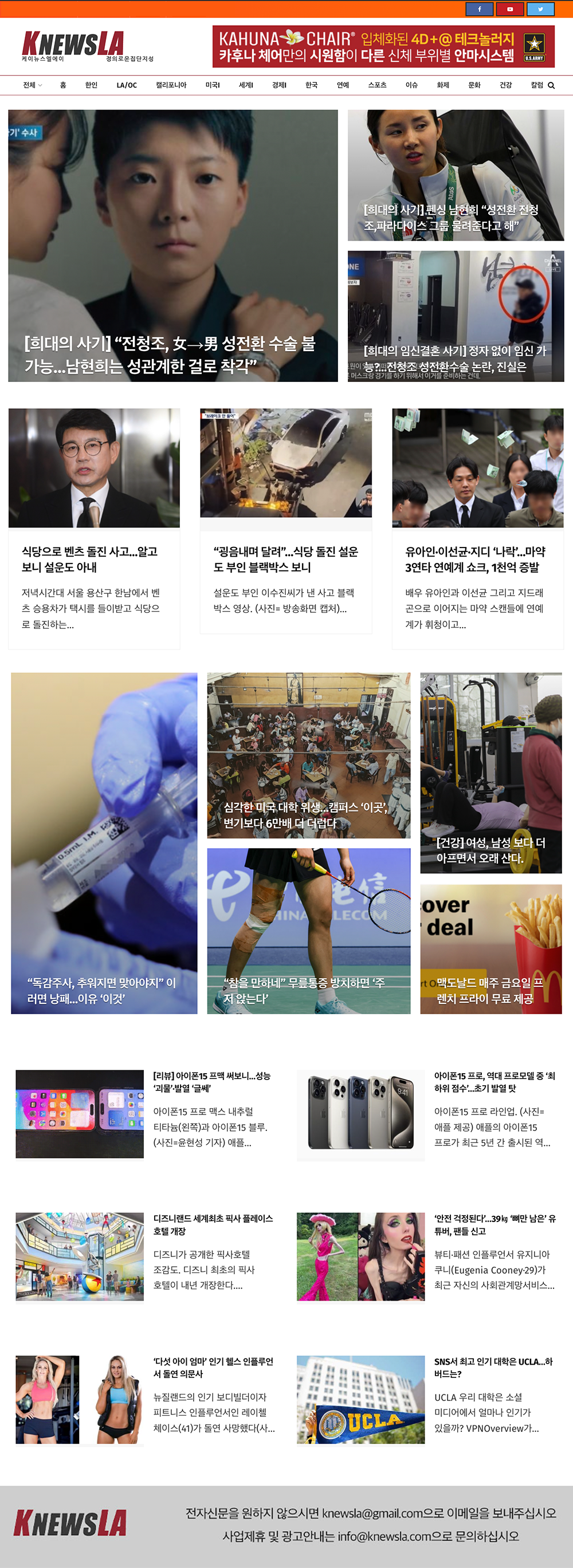Open the 건강 section

505,85
